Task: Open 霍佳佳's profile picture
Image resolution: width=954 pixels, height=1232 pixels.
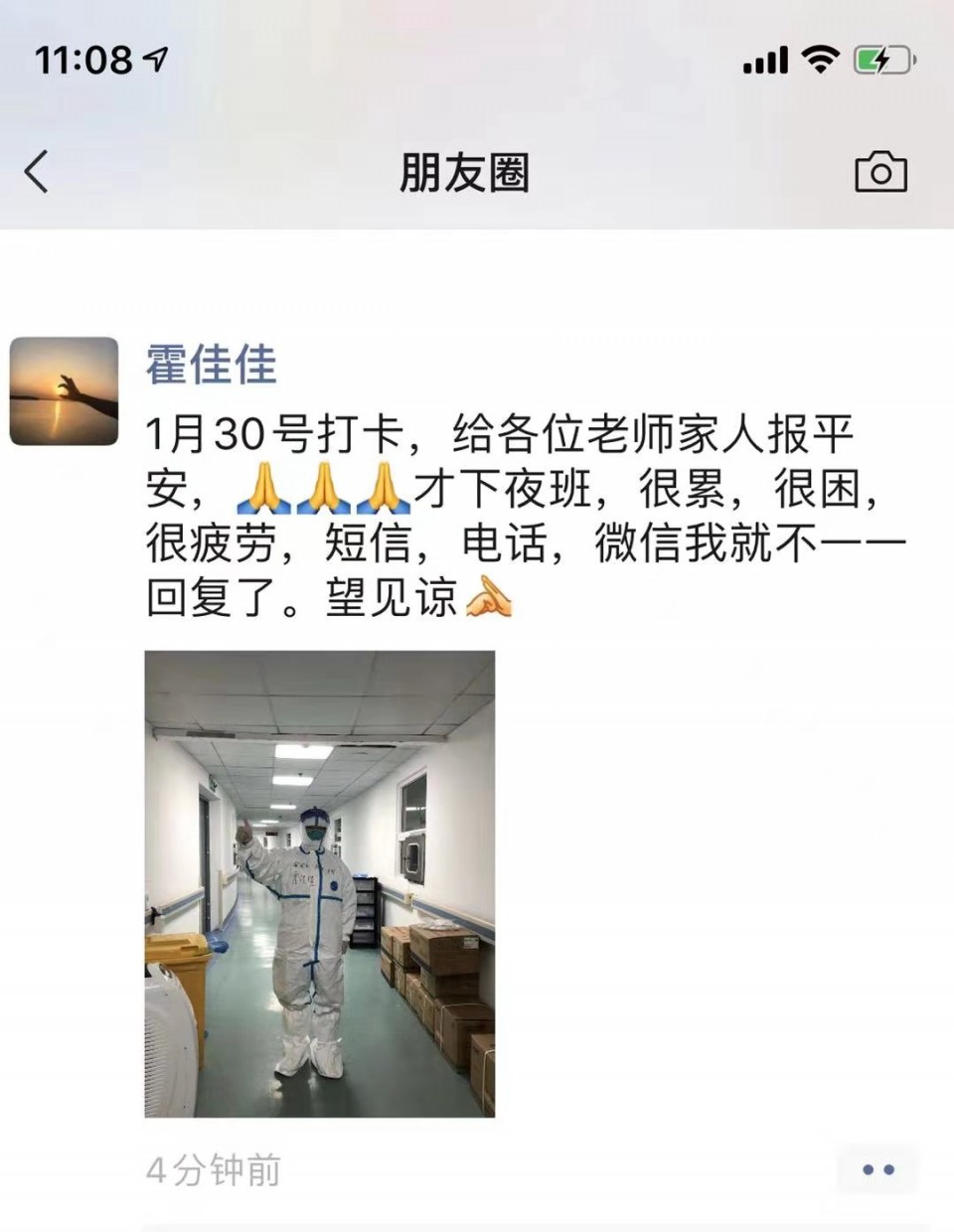Action: [x=65, y=391]
